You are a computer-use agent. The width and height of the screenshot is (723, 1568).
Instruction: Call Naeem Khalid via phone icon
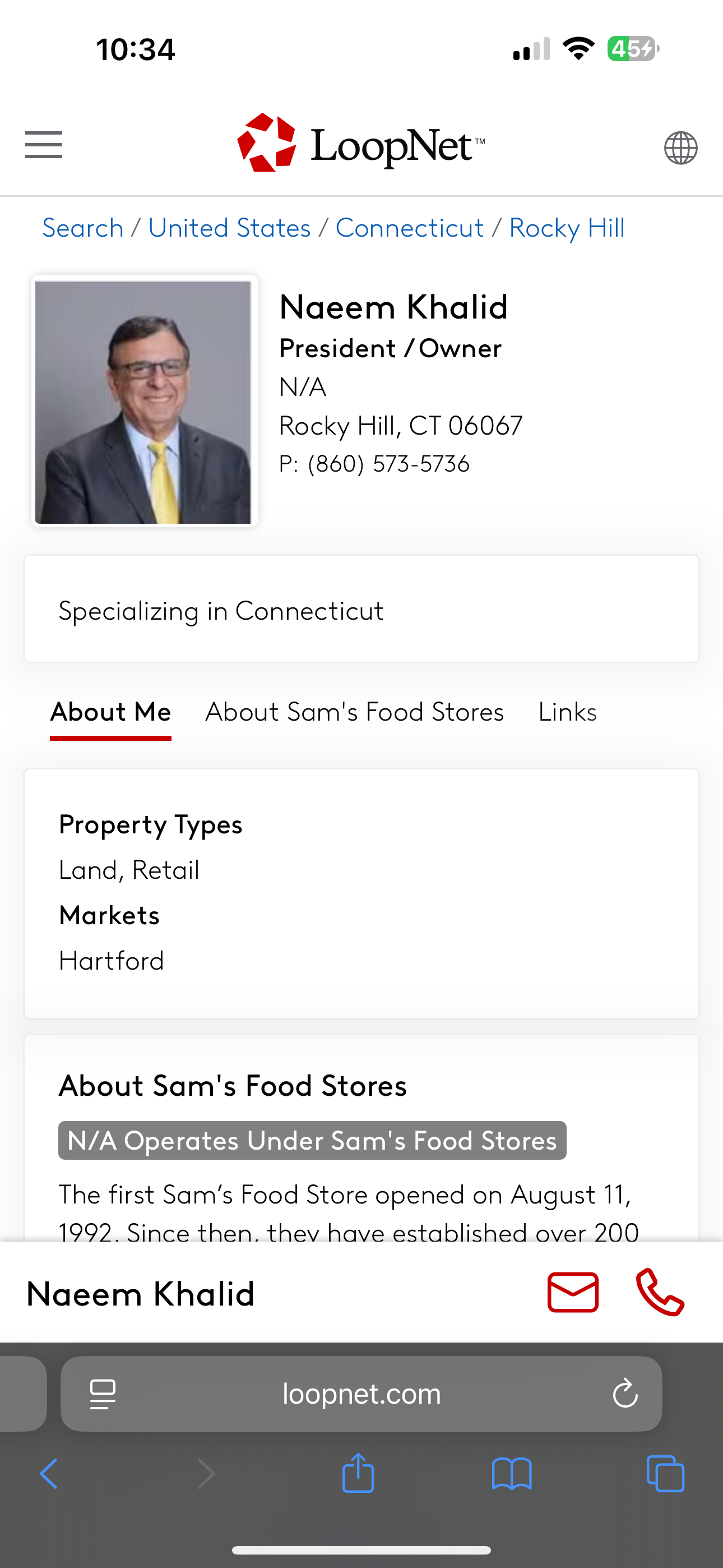(x=660, y=1292)
